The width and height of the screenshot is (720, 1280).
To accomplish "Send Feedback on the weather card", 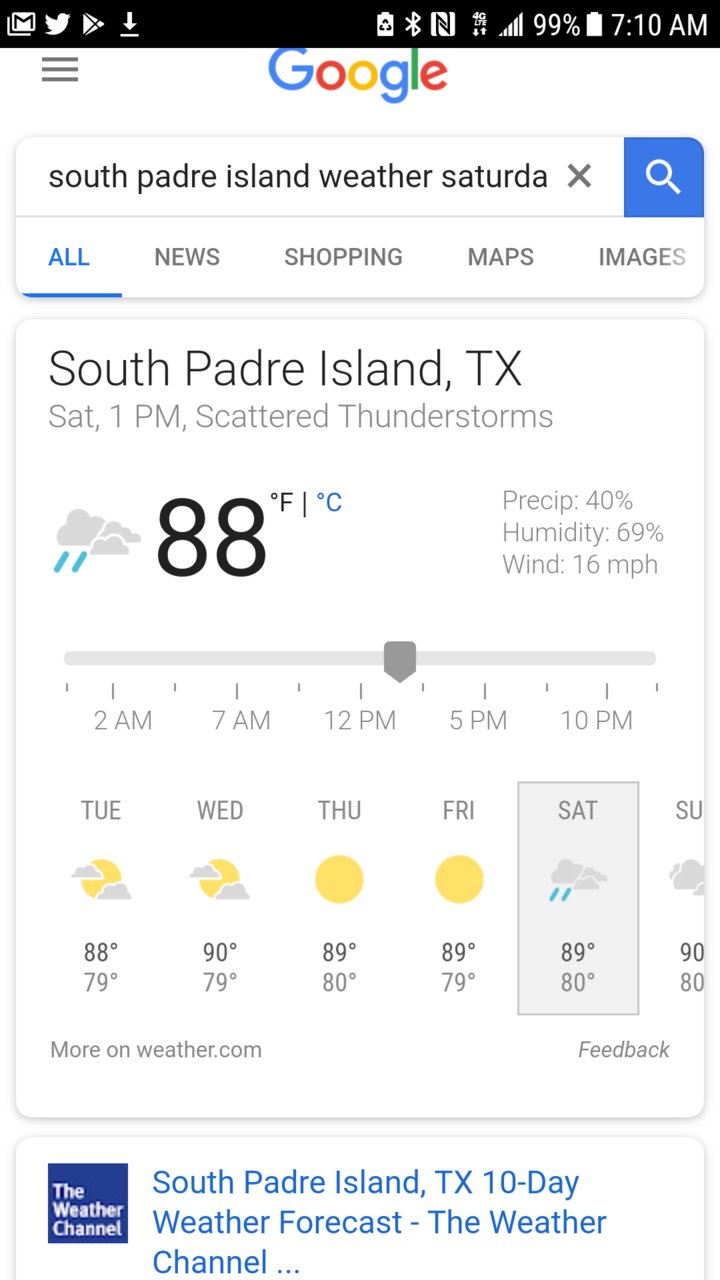I will pos(623,1050).
